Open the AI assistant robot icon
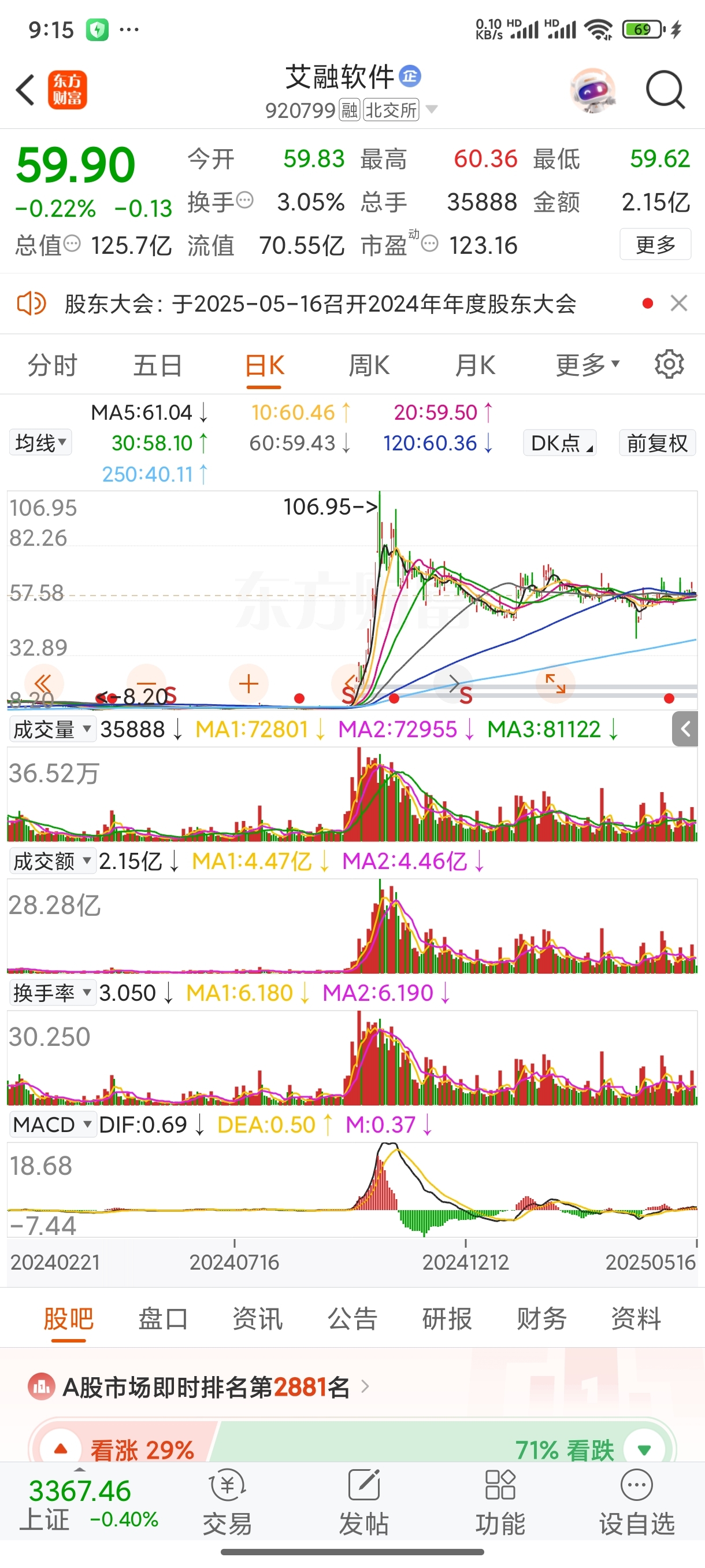Viewport: 705px width, 1568px height. [593, 90]
